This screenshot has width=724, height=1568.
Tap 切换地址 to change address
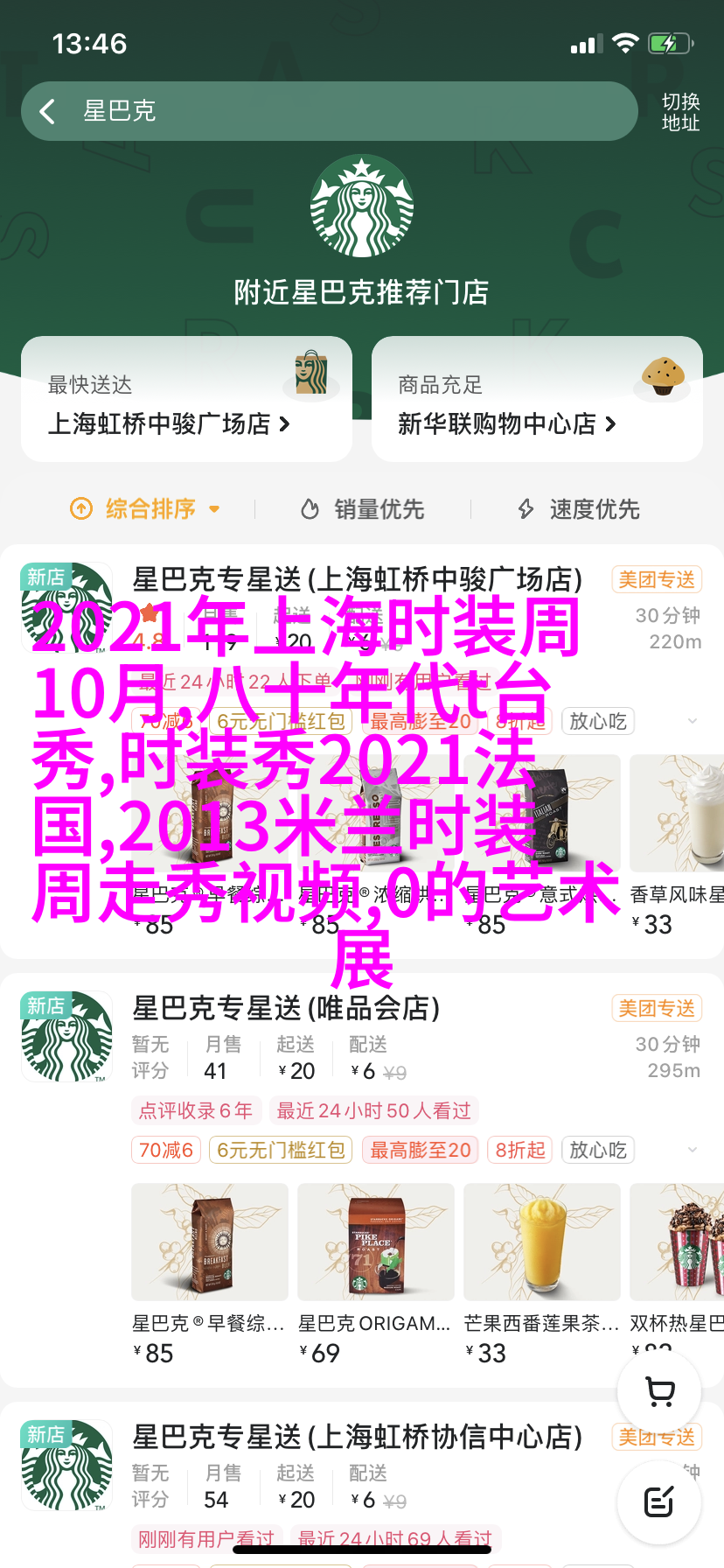coord(680,112)
